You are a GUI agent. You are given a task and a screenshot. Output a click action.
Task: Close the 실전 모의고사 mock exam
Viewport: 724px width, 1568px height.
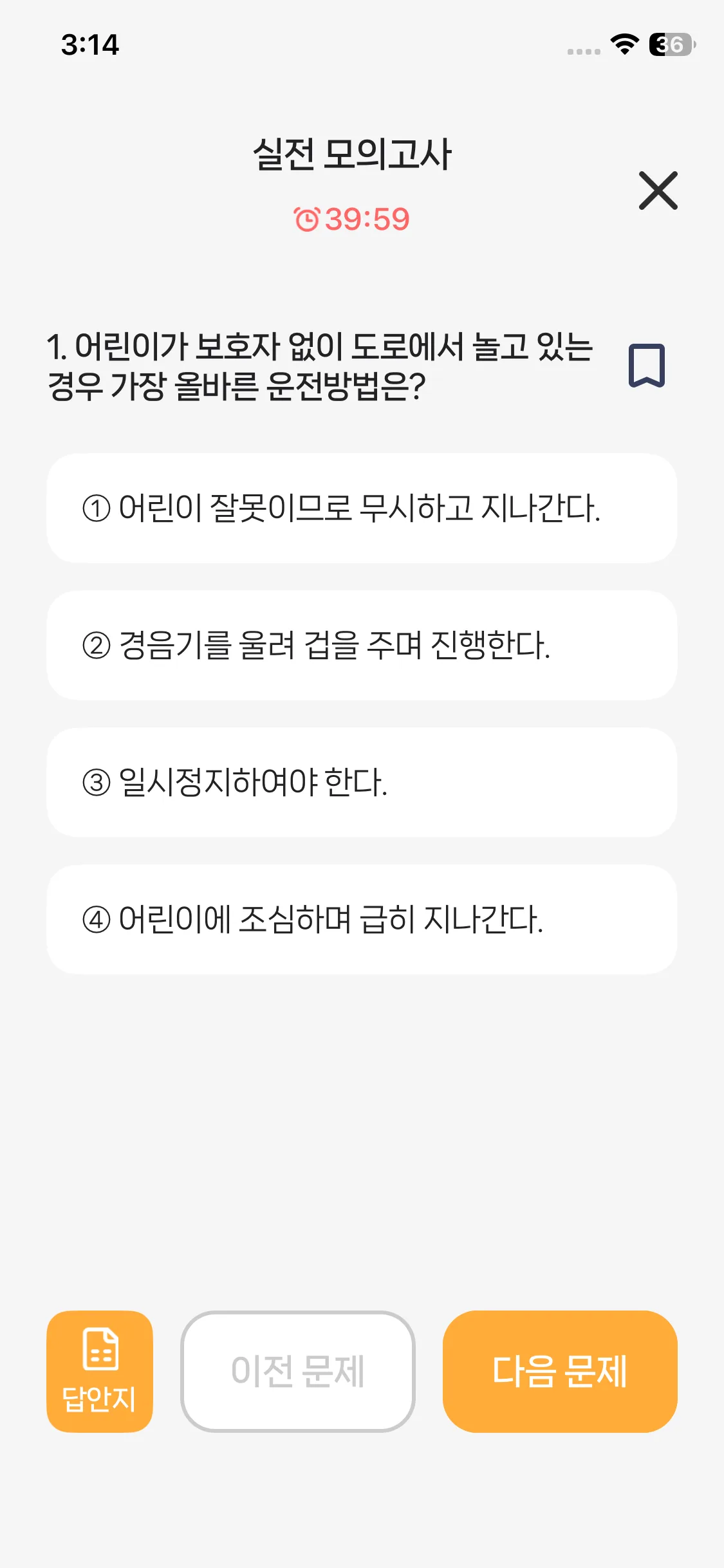click(658, 191)
